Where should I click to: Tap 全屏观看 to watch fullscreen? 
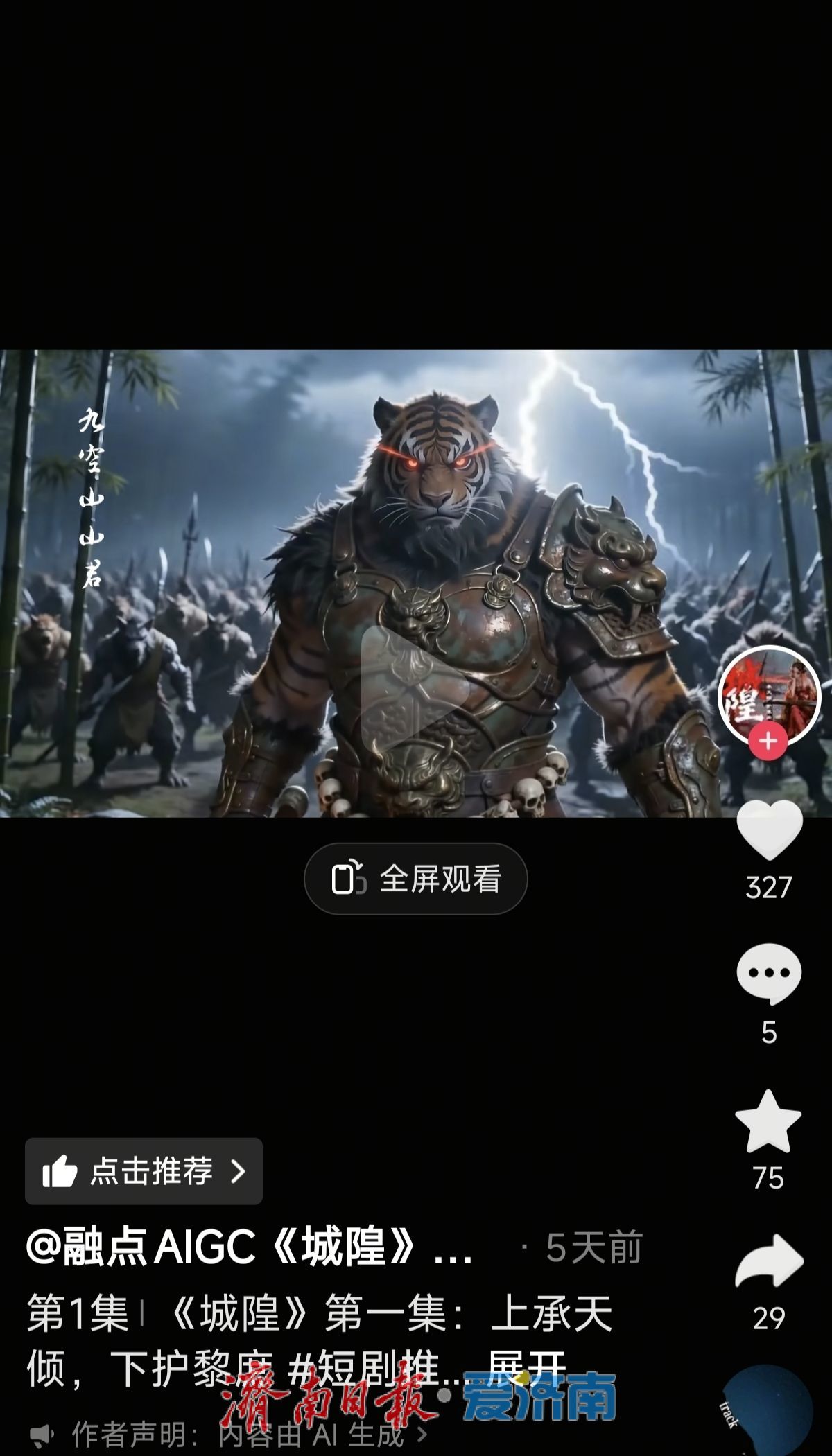coord(415,879)
